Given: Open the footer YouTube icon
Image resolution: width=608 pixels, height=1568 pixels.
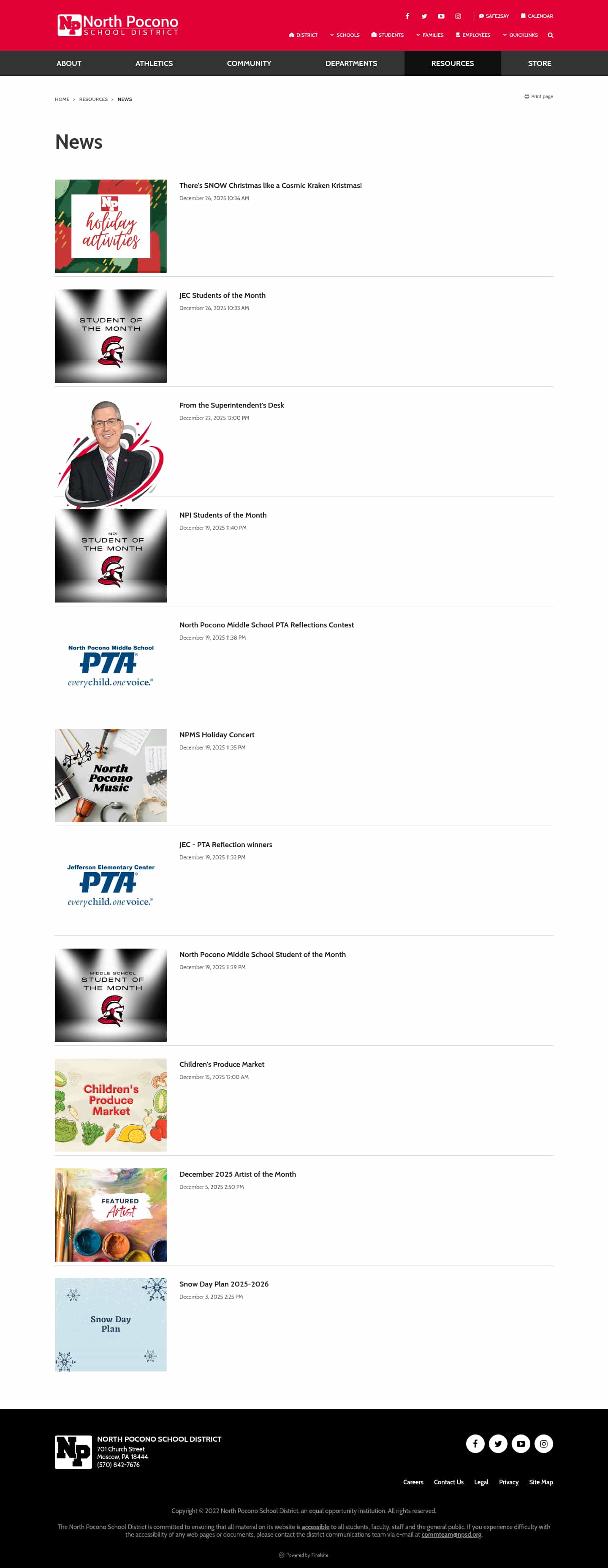Looking at the screenshot, I should point(521,1444).
